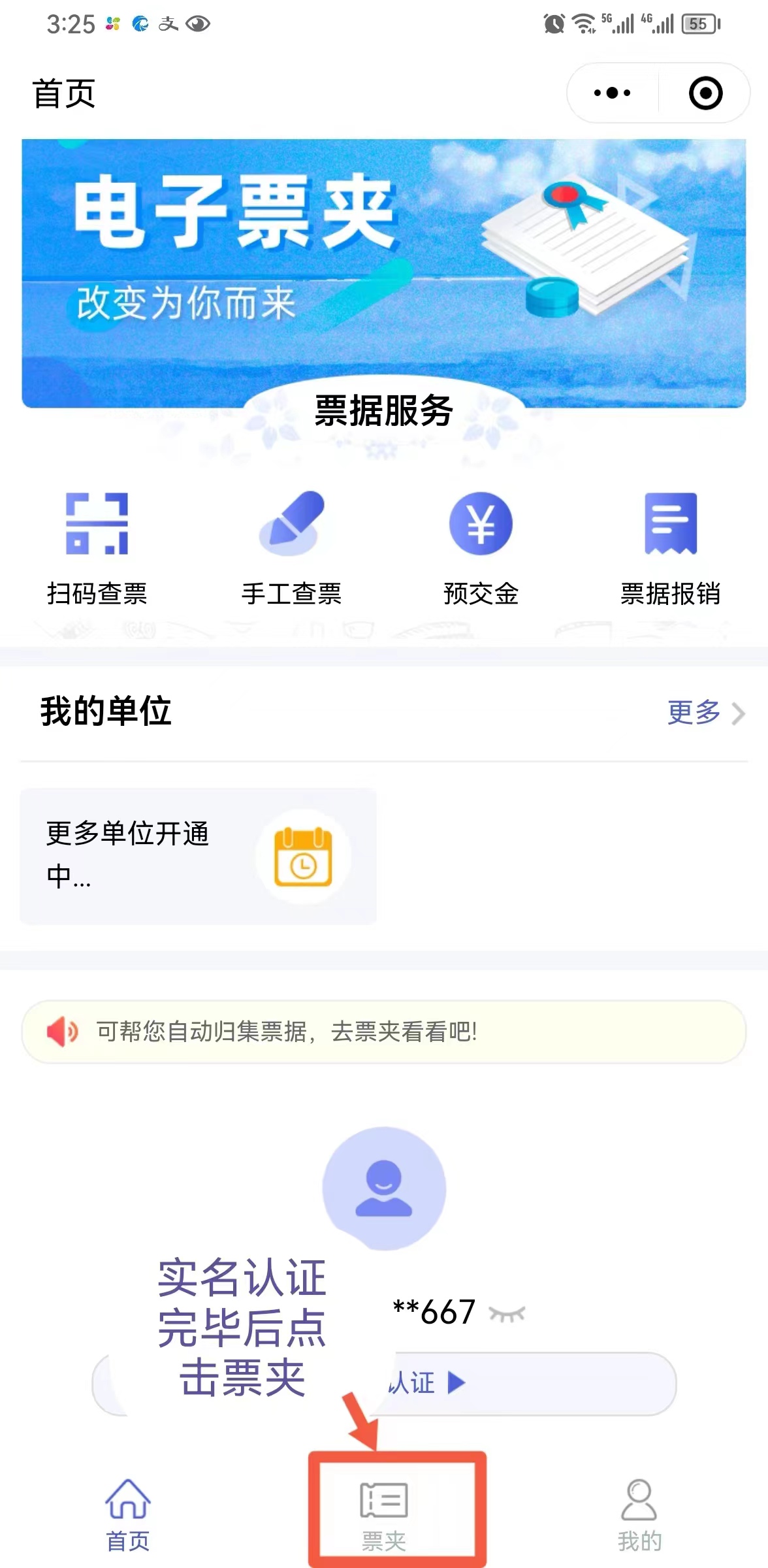
Task: Tap the notice about auto-collecting tickets
Action: pyautogui.click(x=383, y=1032)
